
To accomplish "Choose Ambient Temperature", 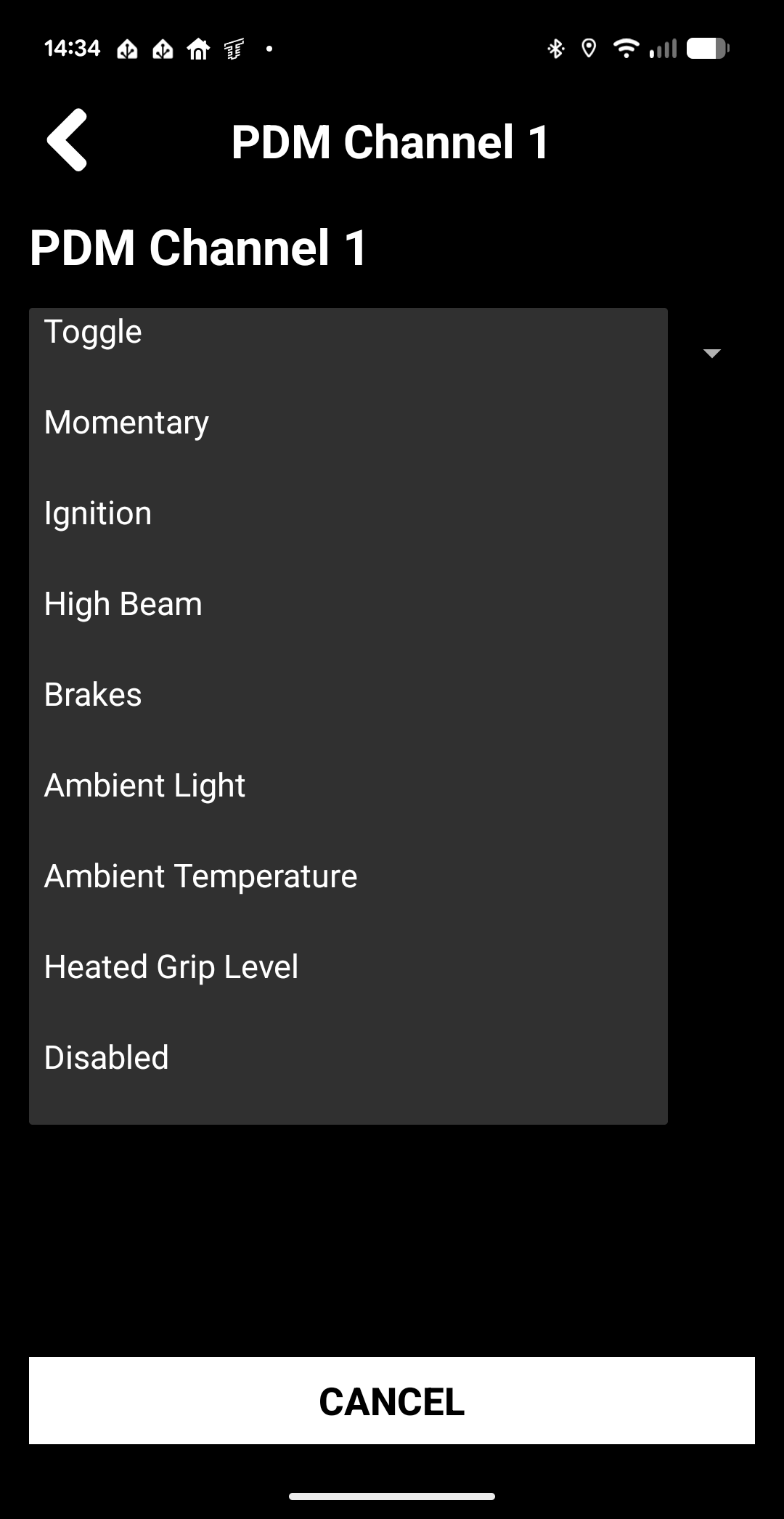I will click(348, 876).
